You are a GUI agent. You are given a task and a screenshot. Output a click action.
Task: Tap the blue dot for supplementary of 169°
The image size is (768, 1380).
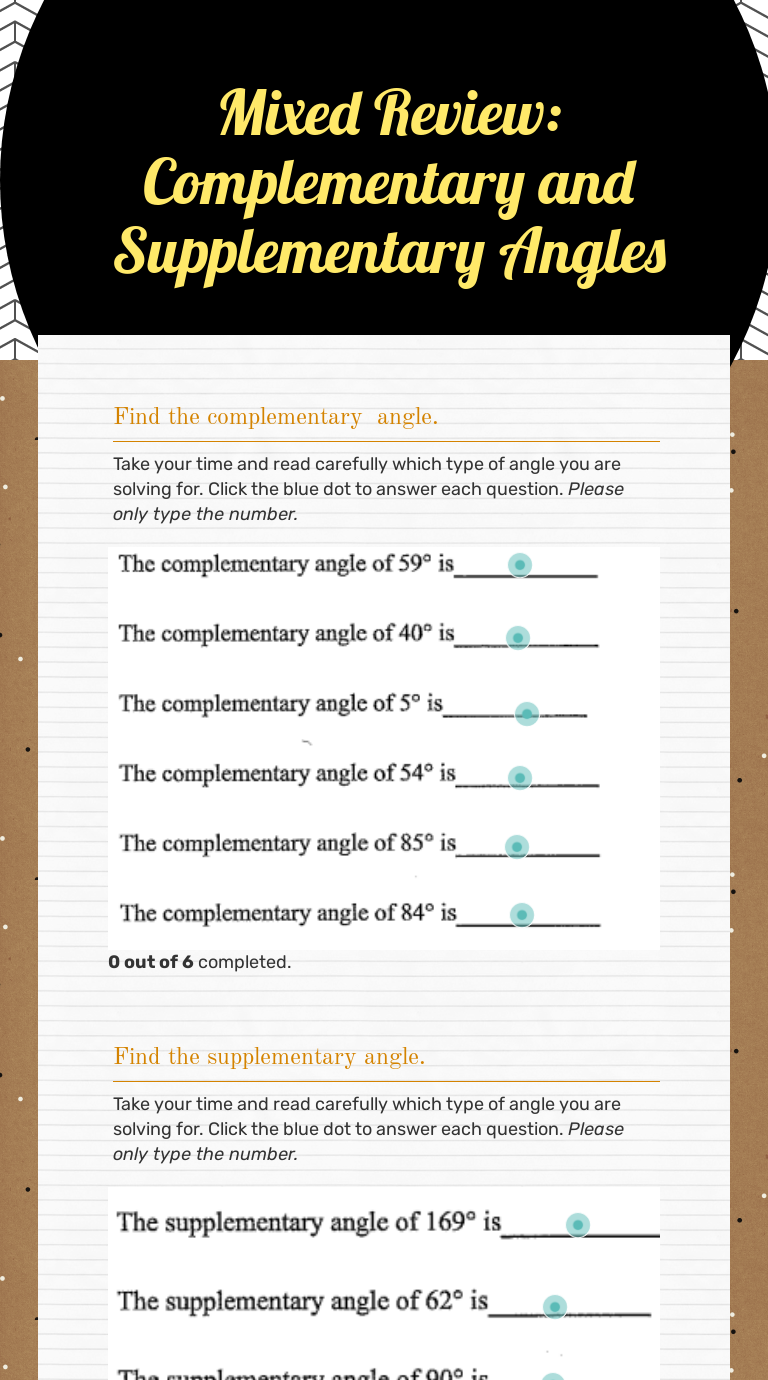pos(577,1224)
